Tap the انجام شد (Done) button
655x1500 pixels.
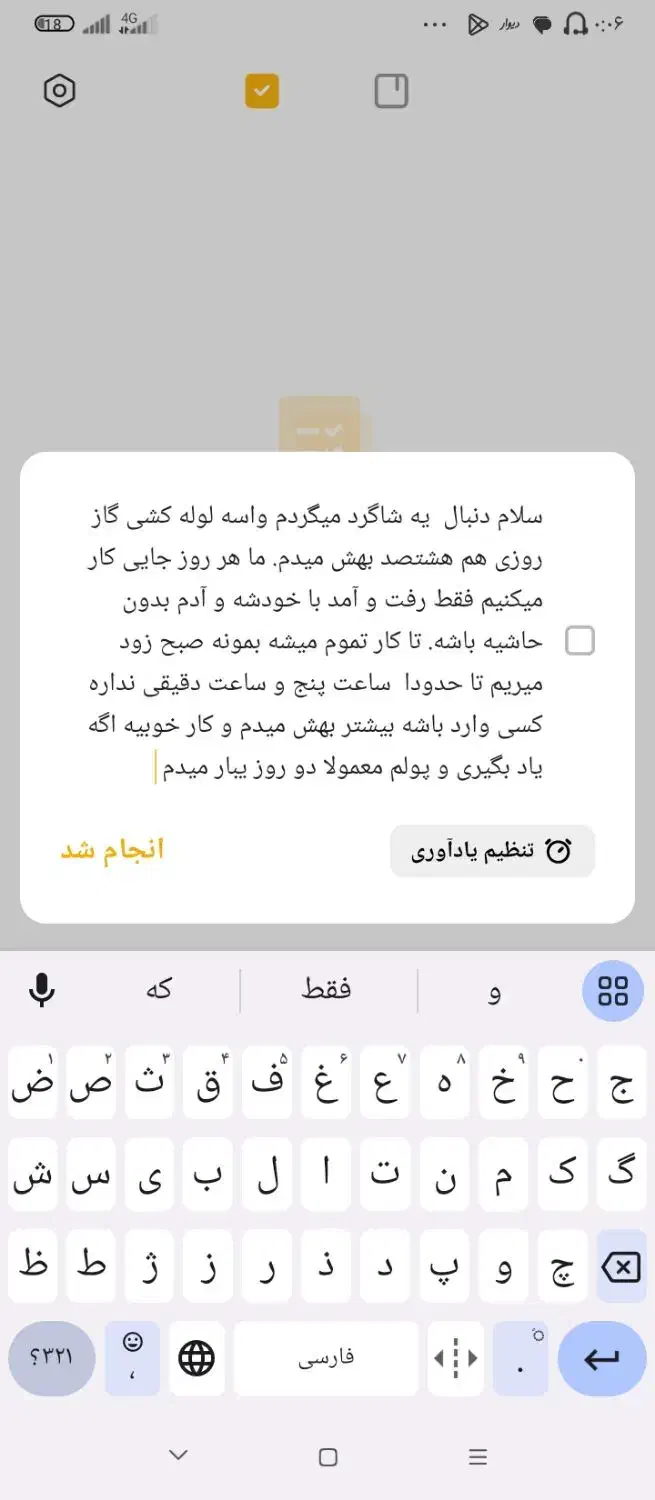coord(112,850)
